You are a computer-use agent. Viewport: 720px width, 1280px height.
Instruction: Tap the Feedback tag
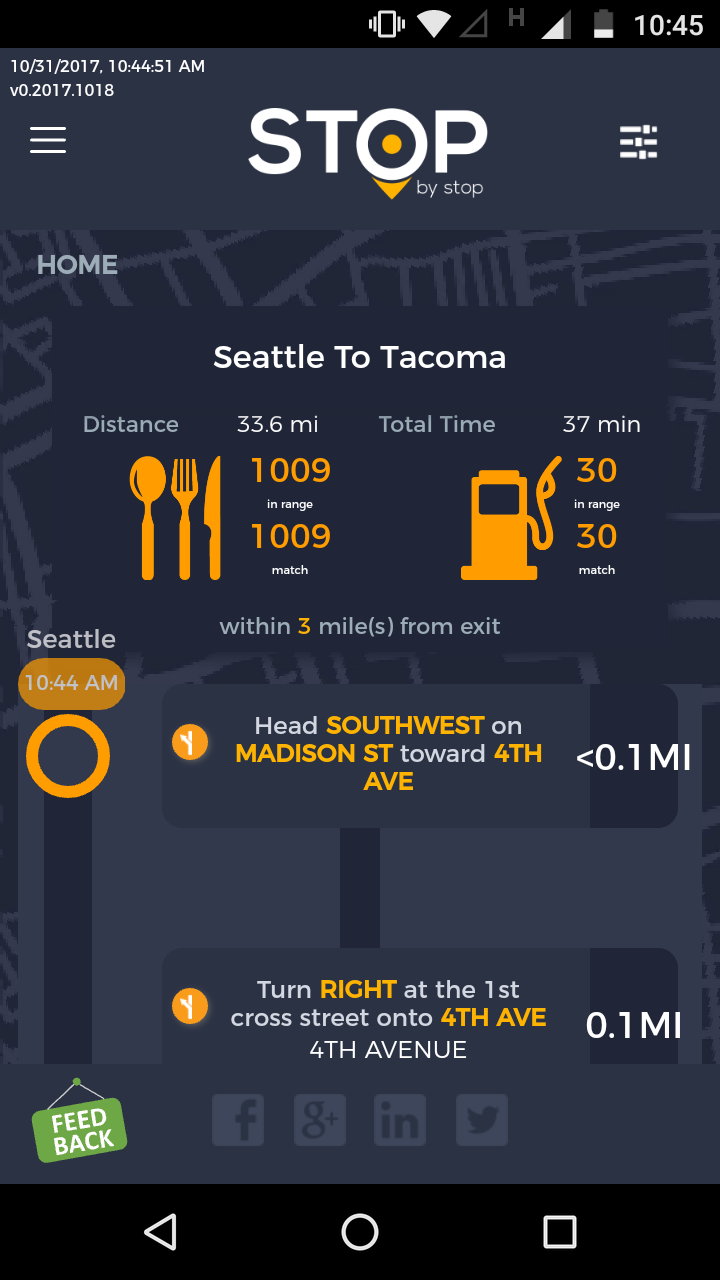(x=79, y=1123)
